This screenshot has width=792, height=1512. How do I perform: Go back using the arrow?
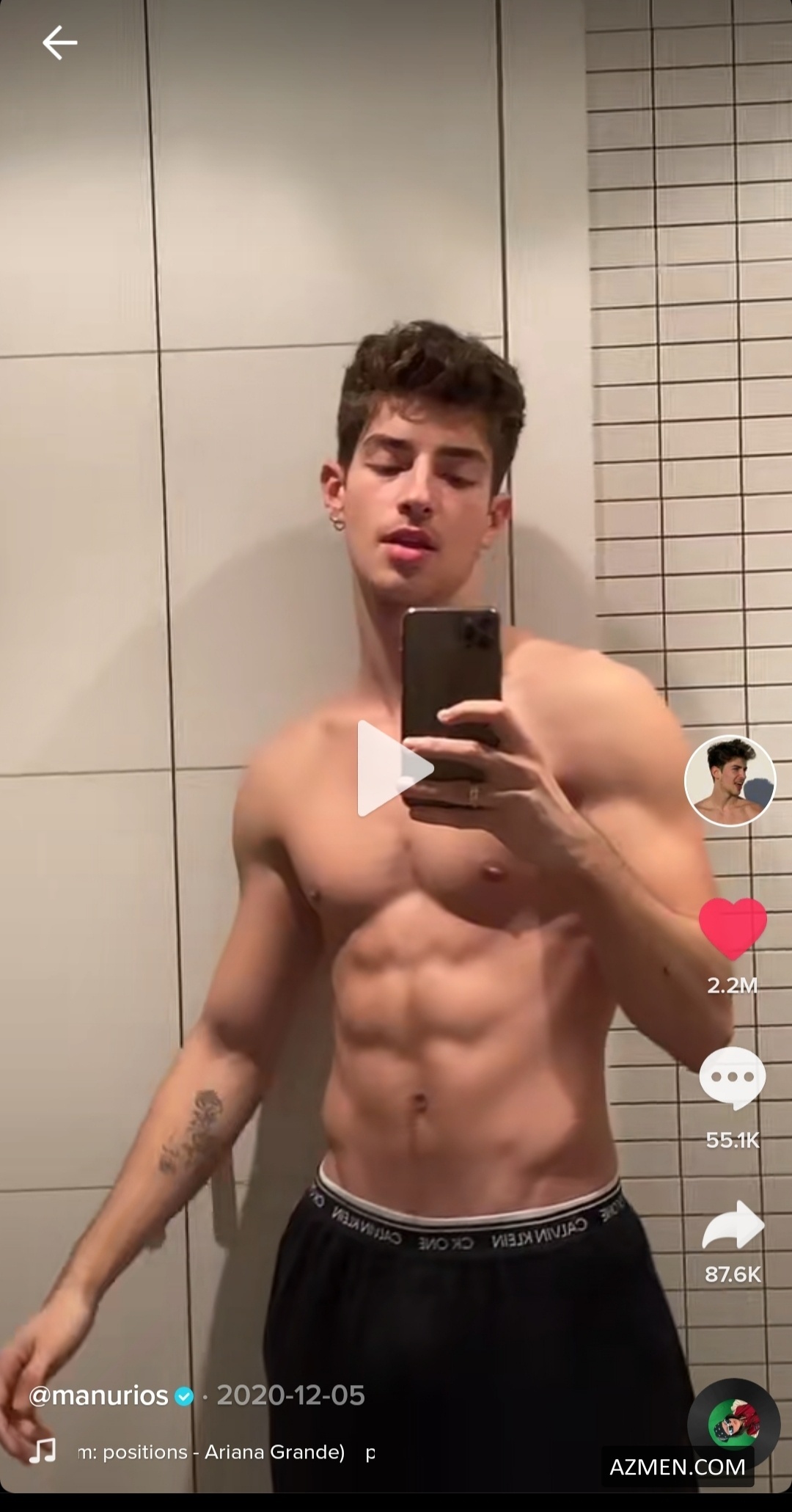click(59, 43)
